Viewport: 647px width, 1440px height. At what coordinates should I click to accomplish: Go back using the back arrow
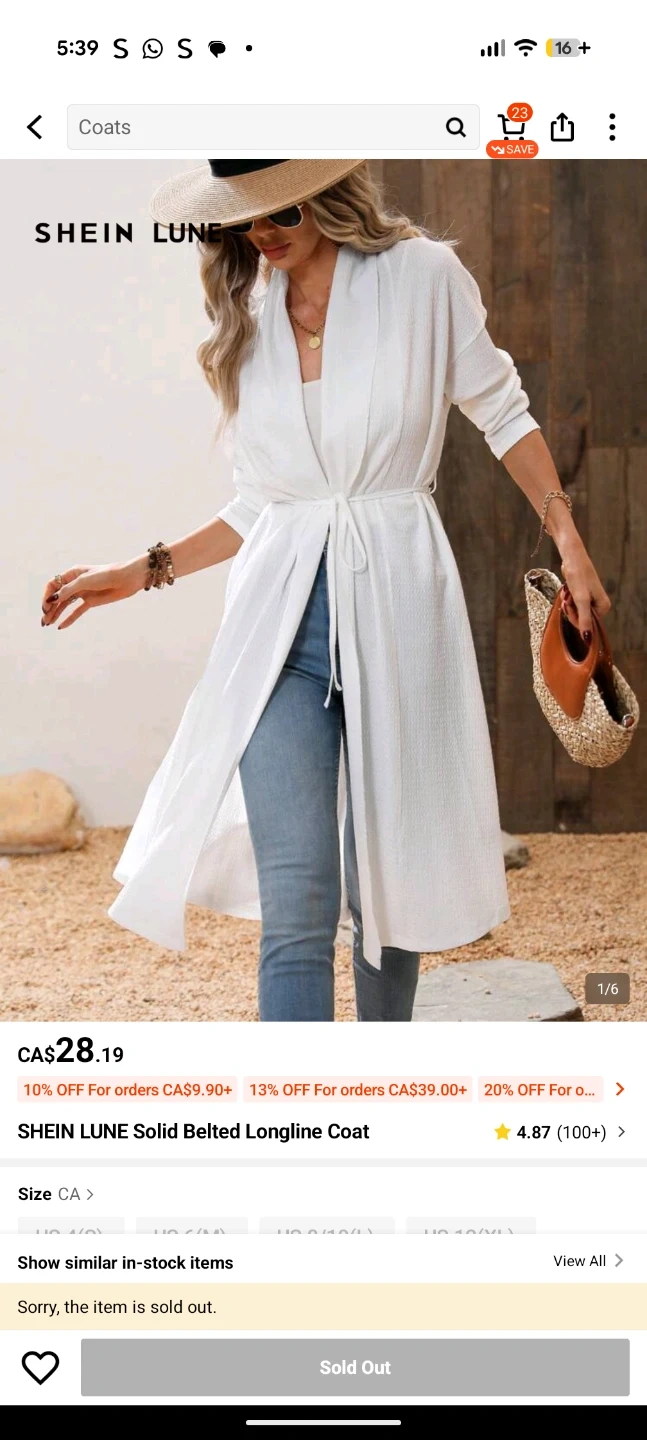(x=35, y=127)
